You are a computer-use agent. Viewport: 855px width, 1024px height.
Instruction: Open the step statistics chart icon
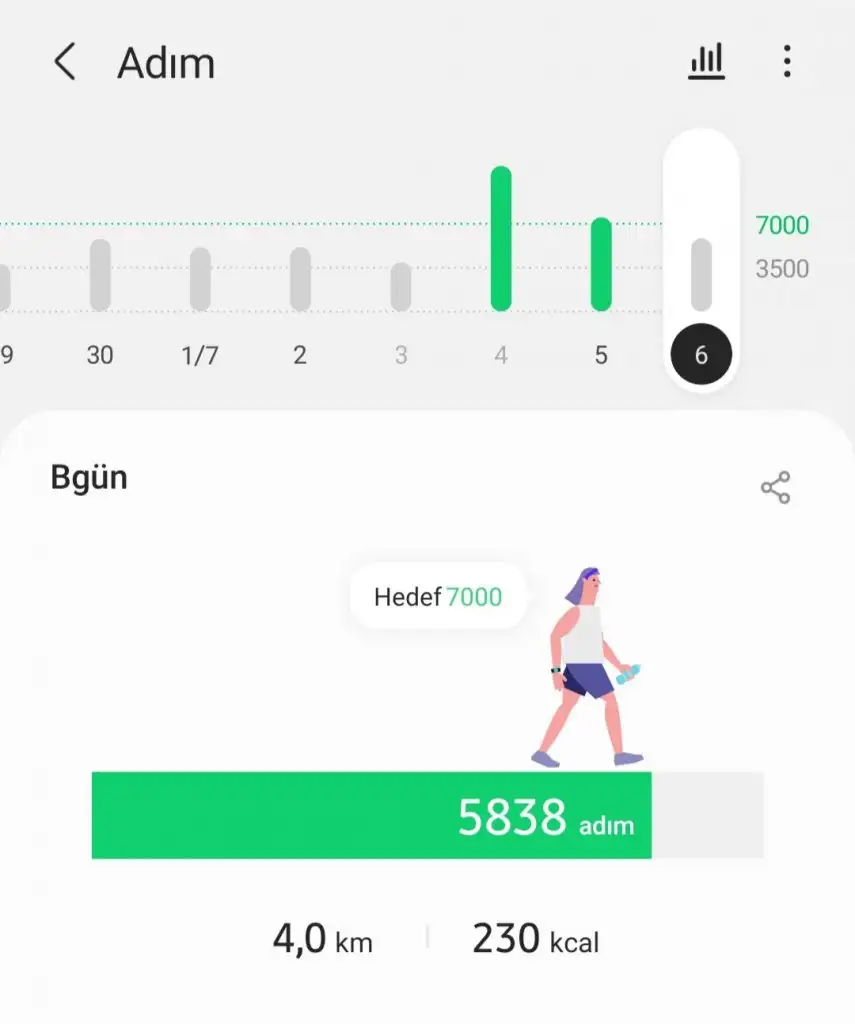[x=706, y=63]
